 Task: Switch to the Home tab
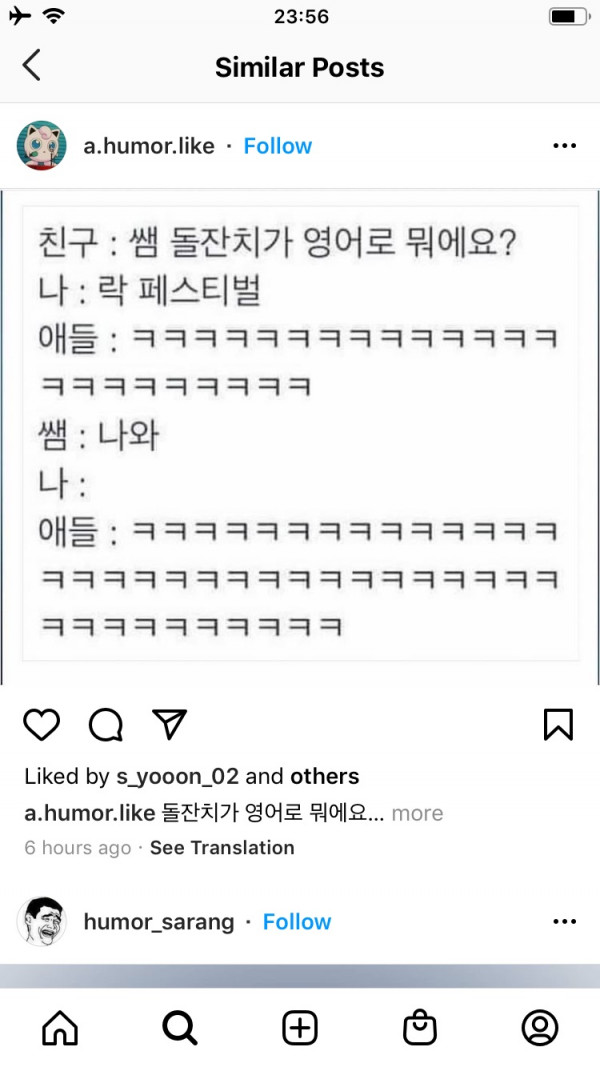point(60,1027)
